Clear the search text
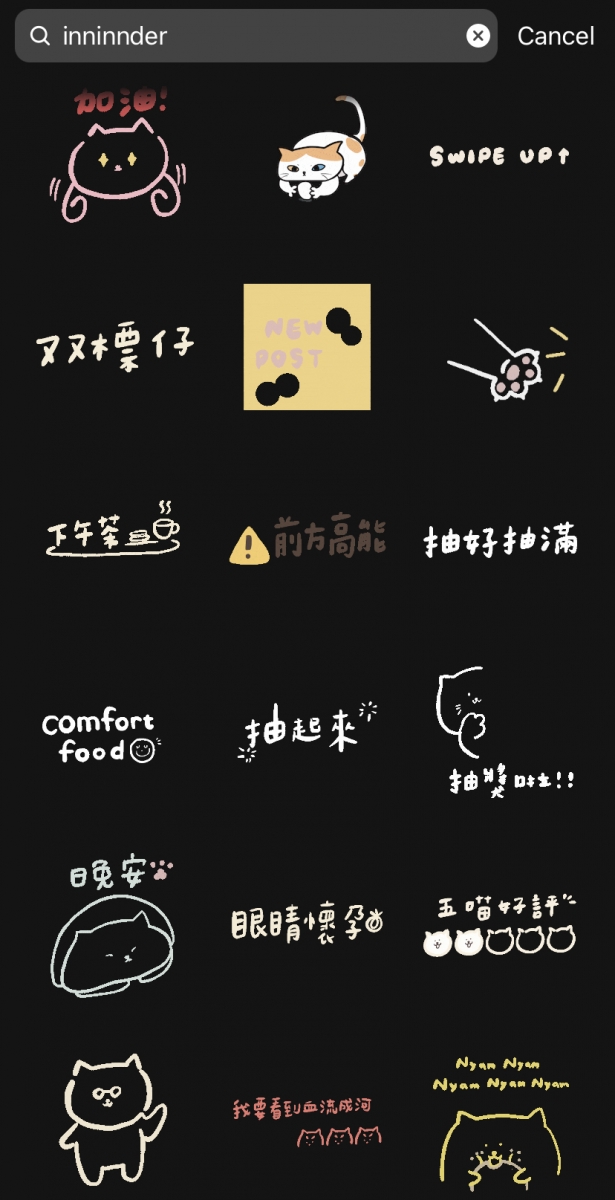 point(478,36)
